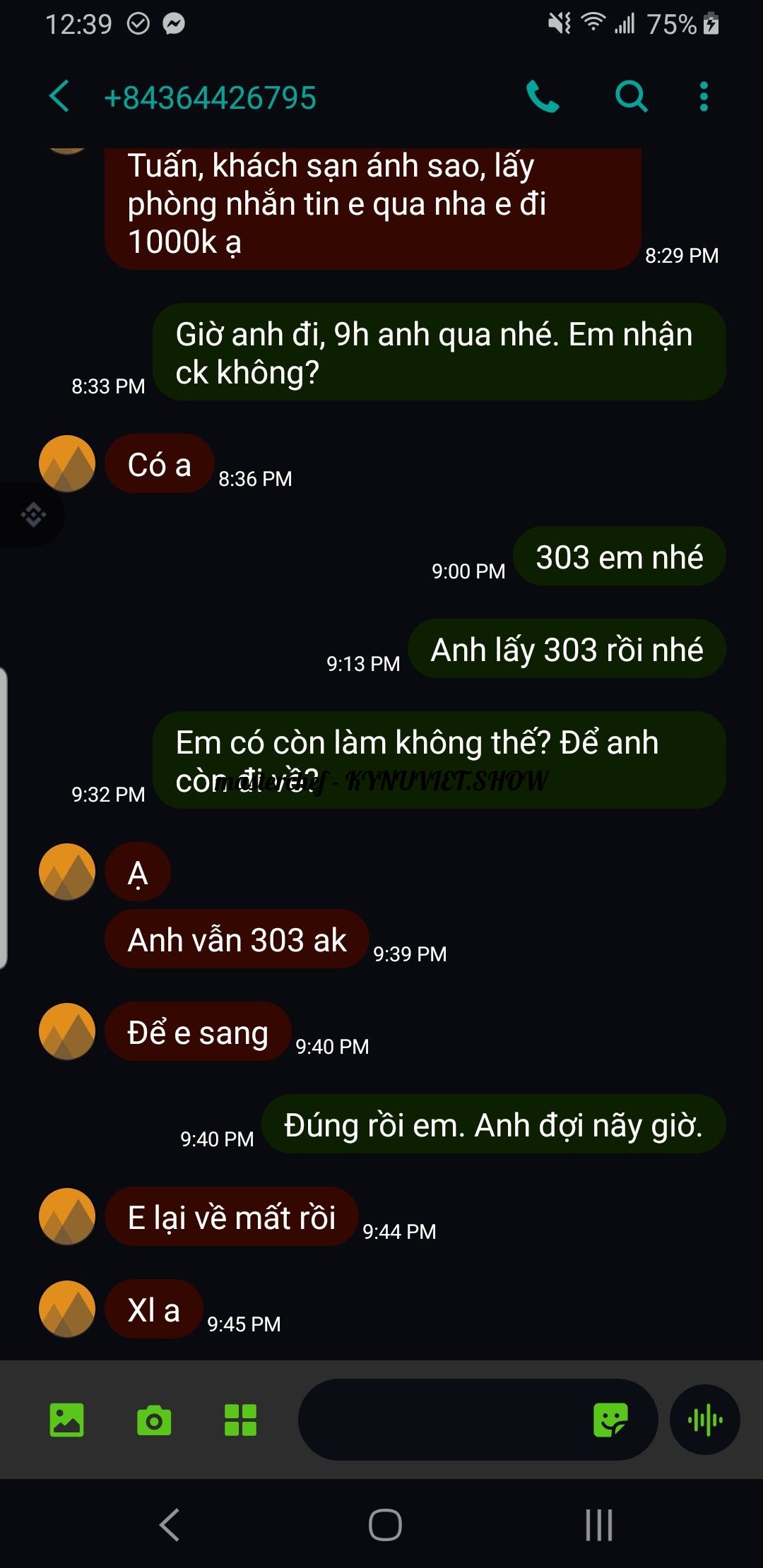Attach a photo from the gallery
The image size is (763, 1568).
click(x=67, y=1420)
